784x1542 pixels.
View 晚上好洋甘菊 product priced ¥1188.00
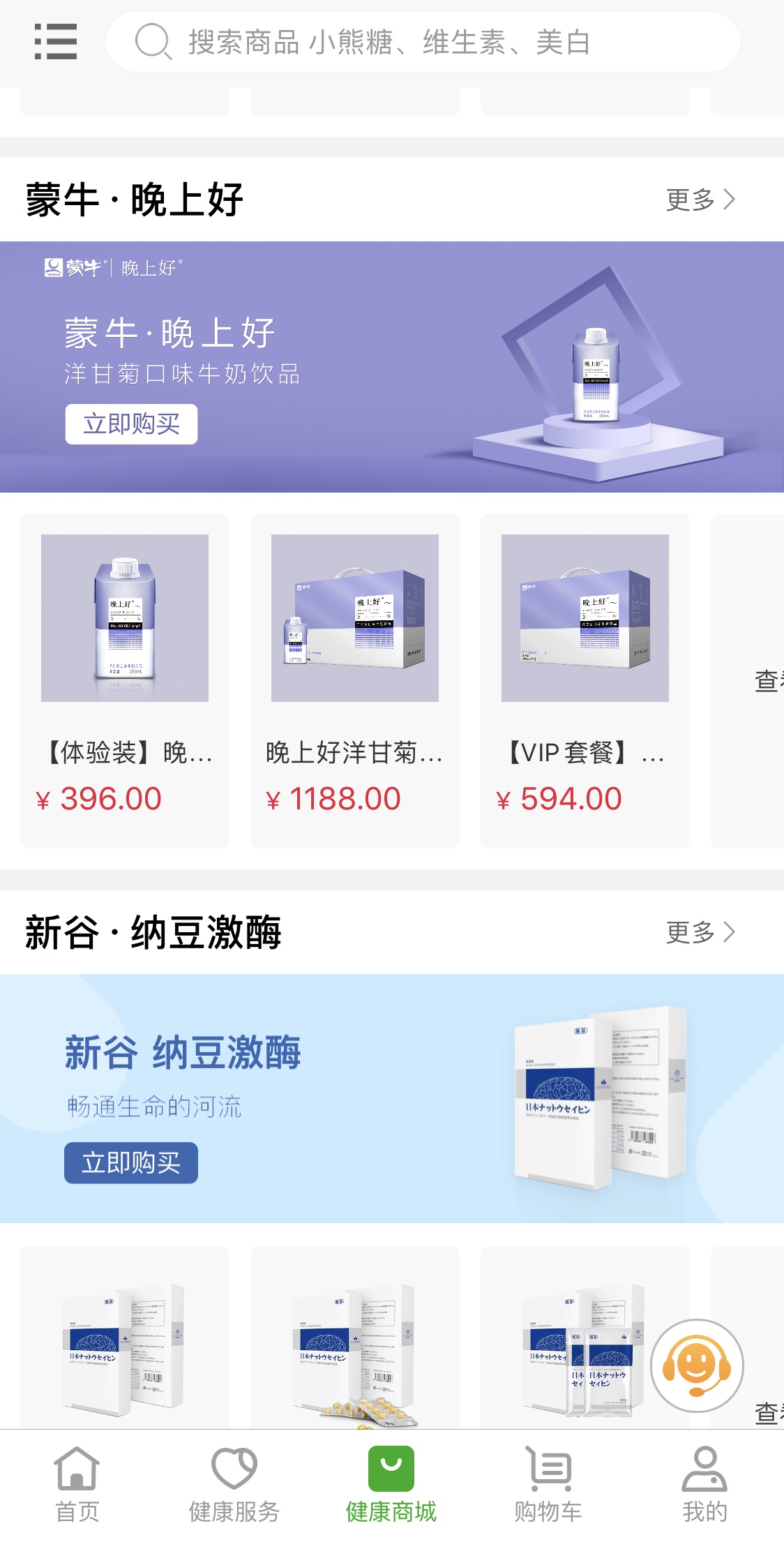354,680
